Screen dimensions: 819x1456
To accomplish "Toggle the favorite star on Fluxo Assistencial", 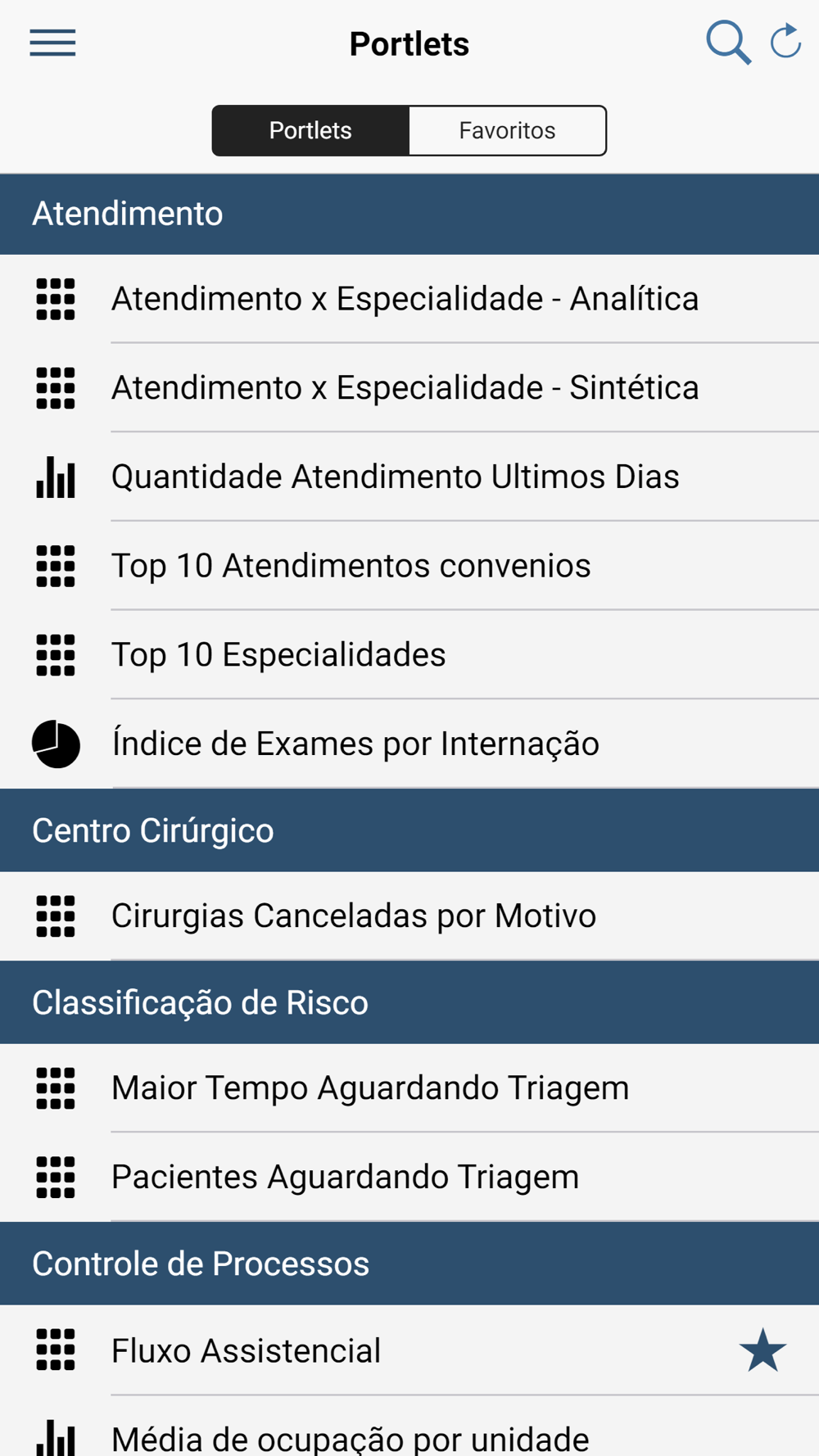I will [x=762, y=1351].
